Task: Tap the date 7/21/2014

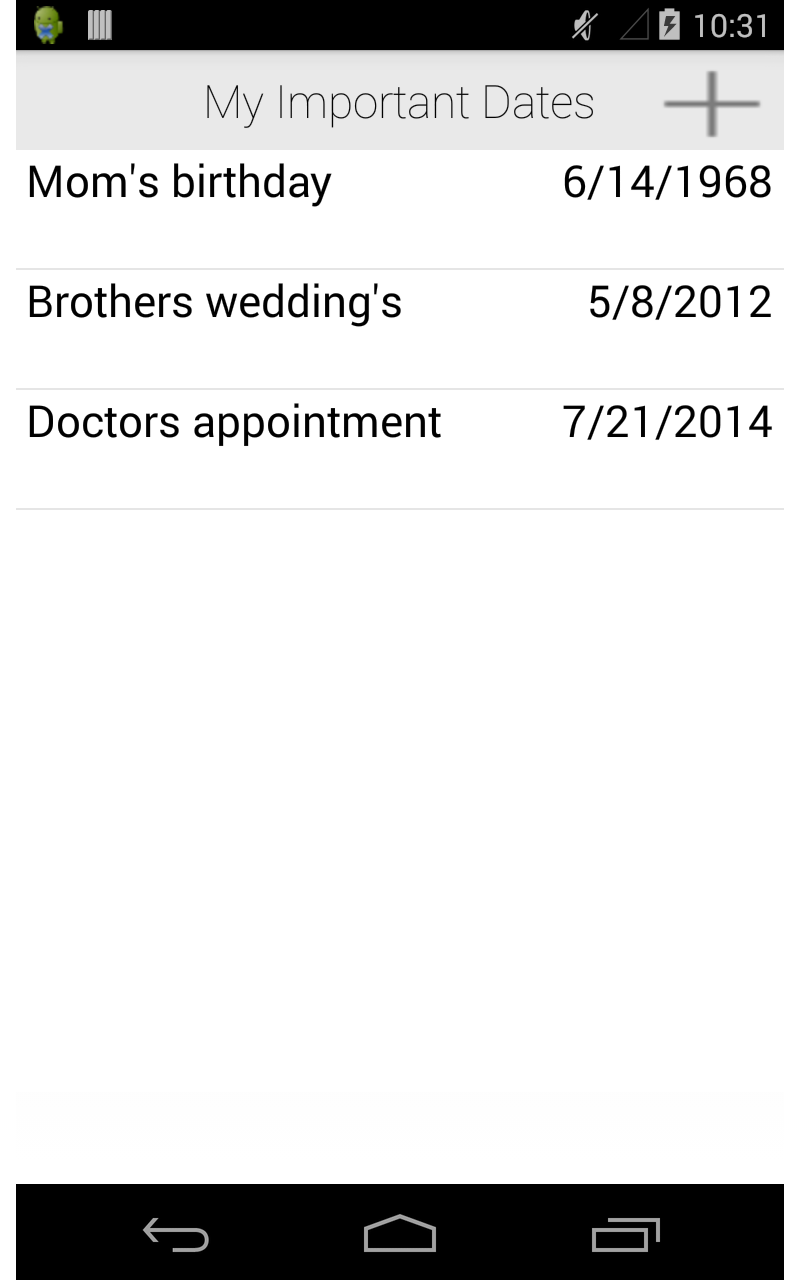Action: 667,422
